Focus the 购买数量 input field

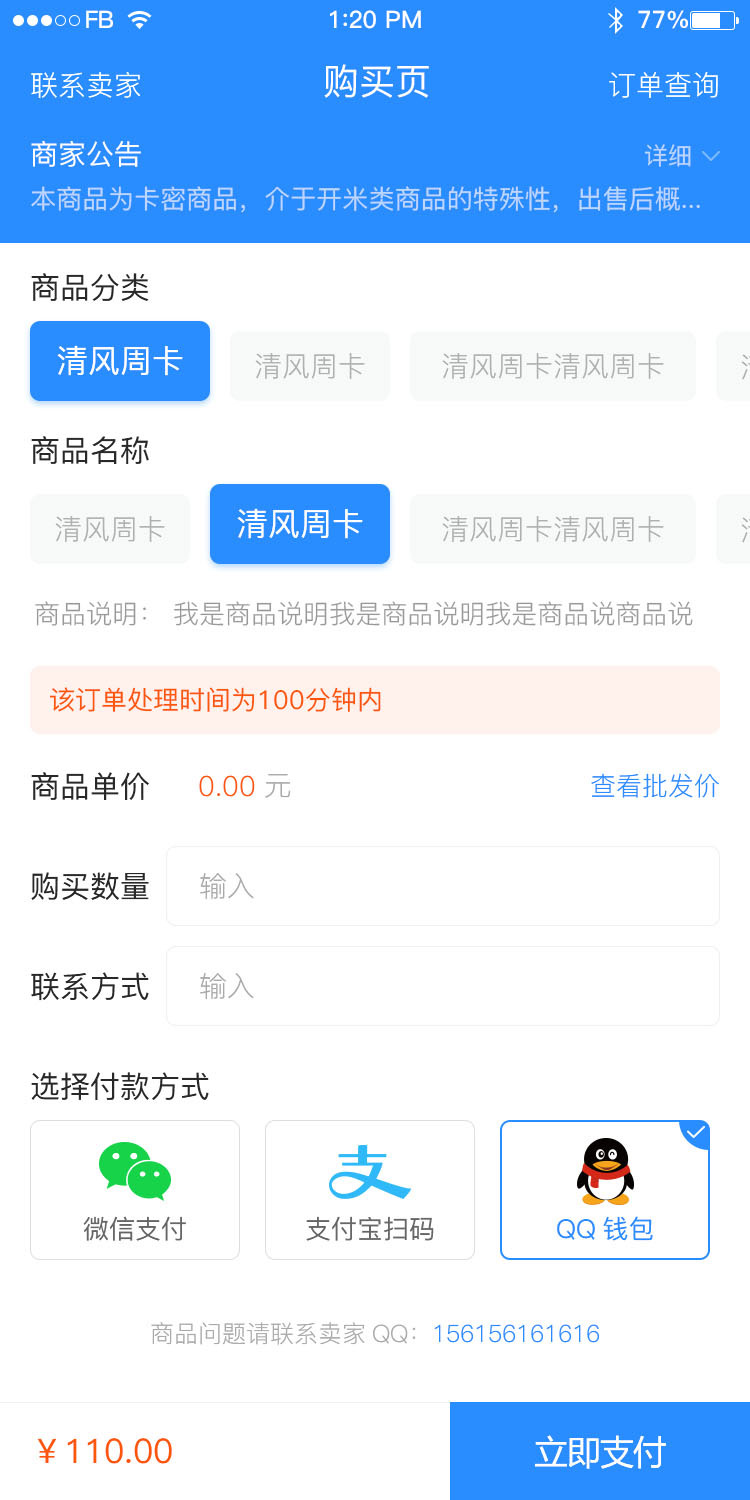[443, 886]
